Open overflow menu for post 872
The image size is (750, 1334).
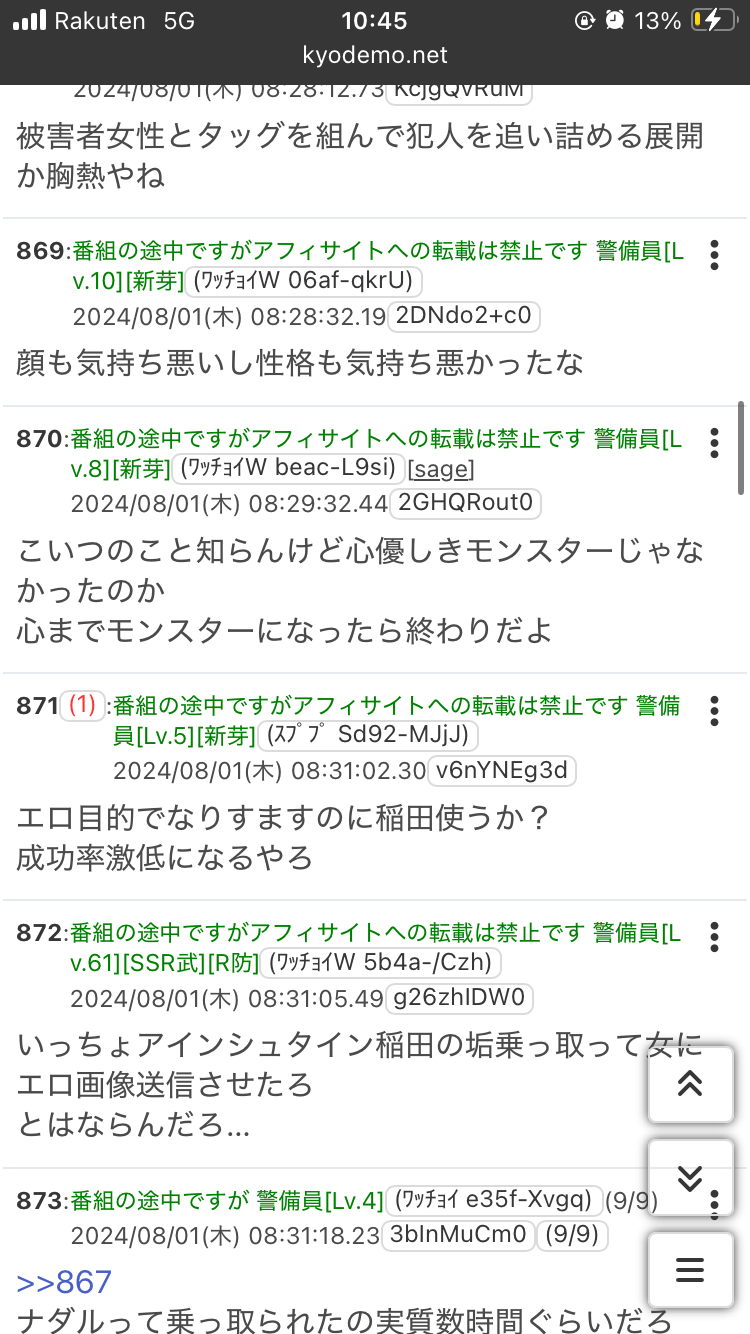click(x=713, y=937)
